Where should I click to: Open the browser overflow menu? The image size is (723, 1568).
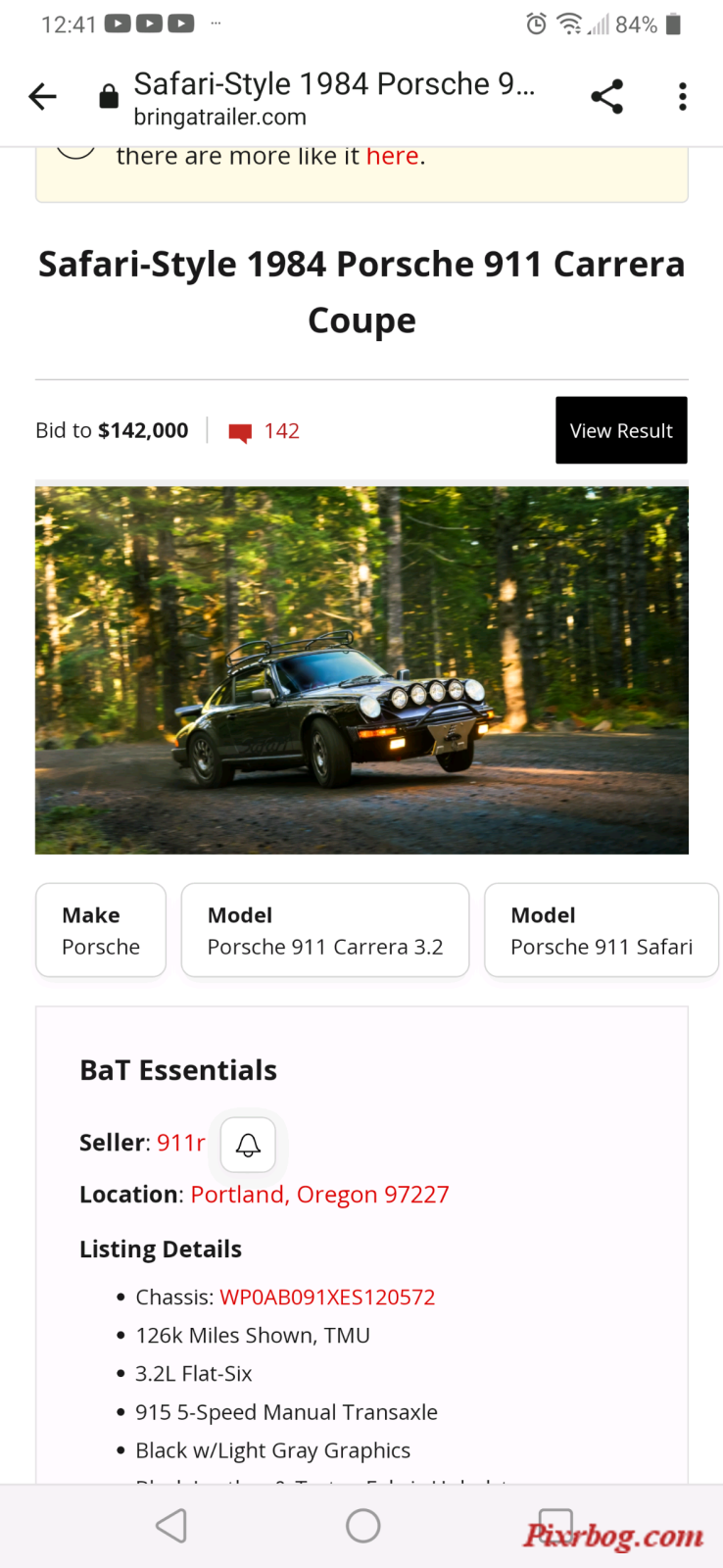pyautogui.click(x=683, y=96)
